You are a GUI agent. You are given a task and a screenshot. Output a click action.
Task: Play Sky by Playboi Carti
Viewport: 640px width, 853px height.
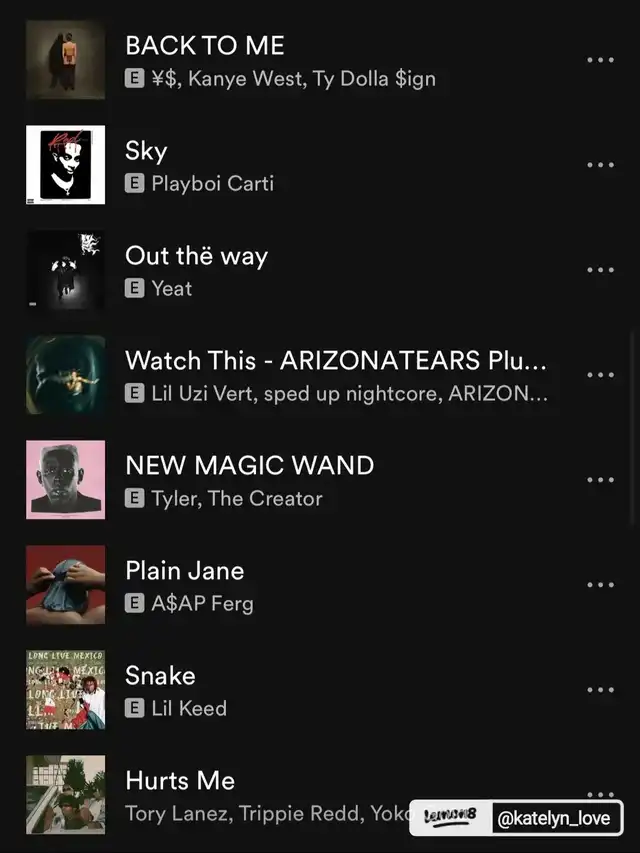[x=146, y=151]
